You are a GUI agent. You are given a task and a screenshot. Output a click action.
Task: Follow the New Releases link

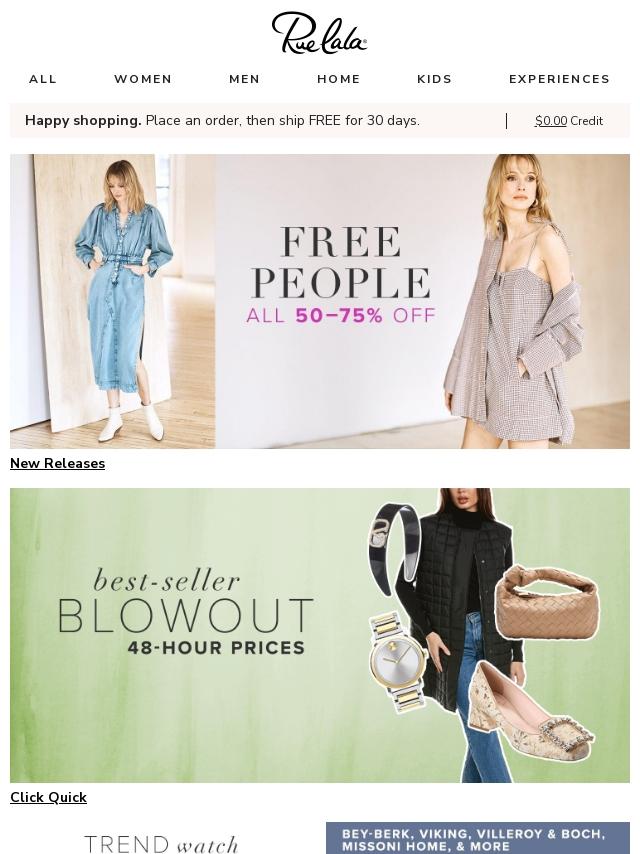click(57, 463)
